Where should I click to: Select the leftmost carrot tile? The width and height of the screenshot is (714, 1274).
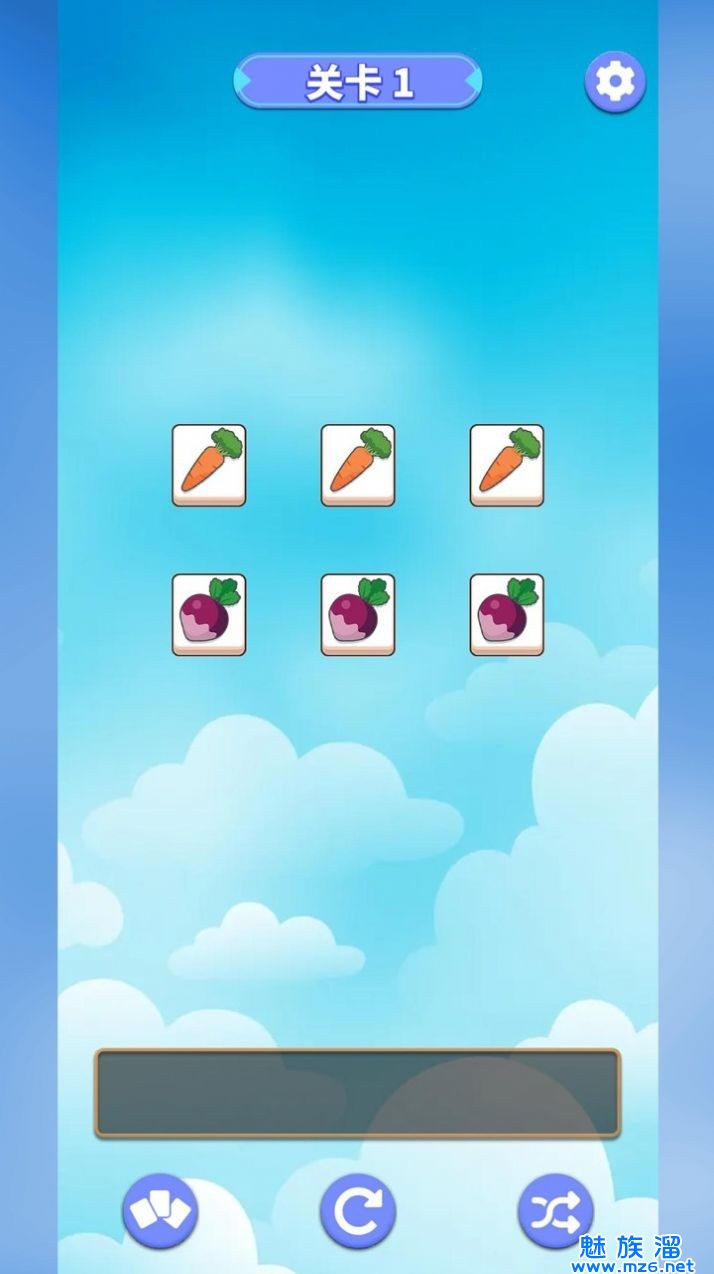pos(209,465)
